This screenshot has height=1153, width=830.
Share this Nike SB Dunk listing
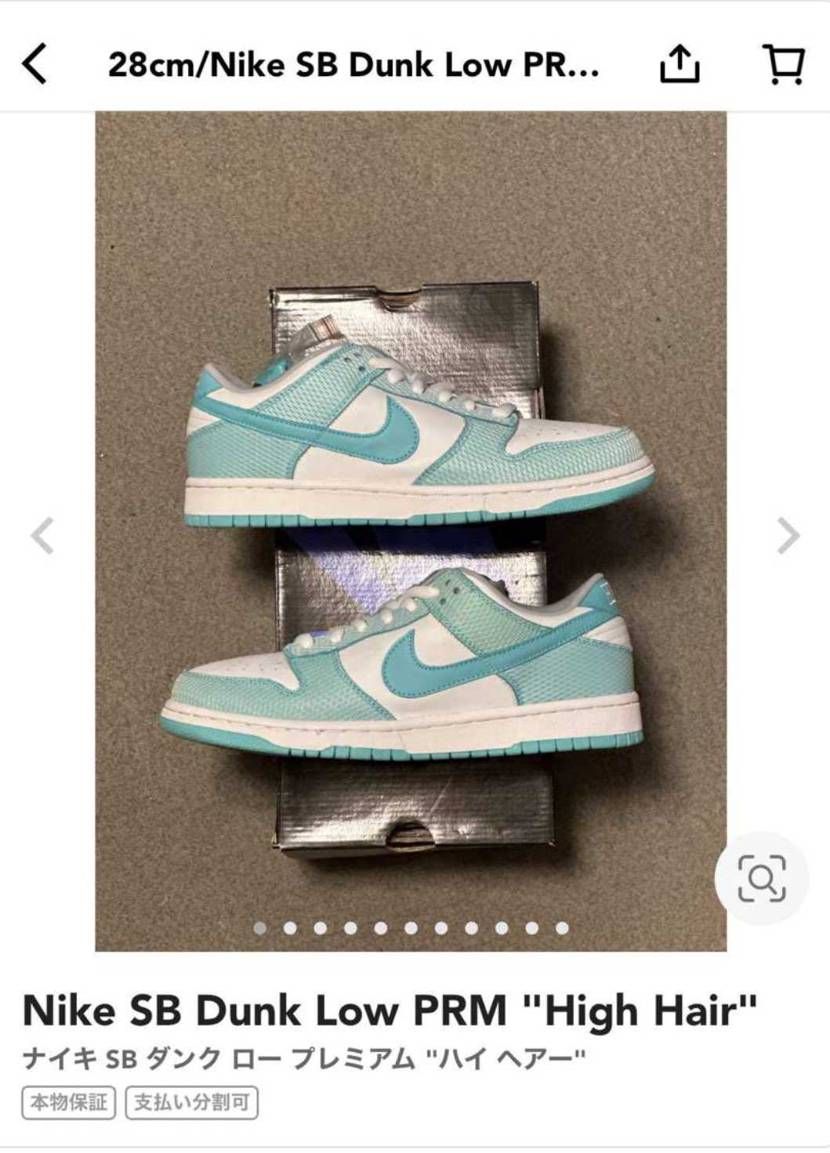click(x=679, y=63)
